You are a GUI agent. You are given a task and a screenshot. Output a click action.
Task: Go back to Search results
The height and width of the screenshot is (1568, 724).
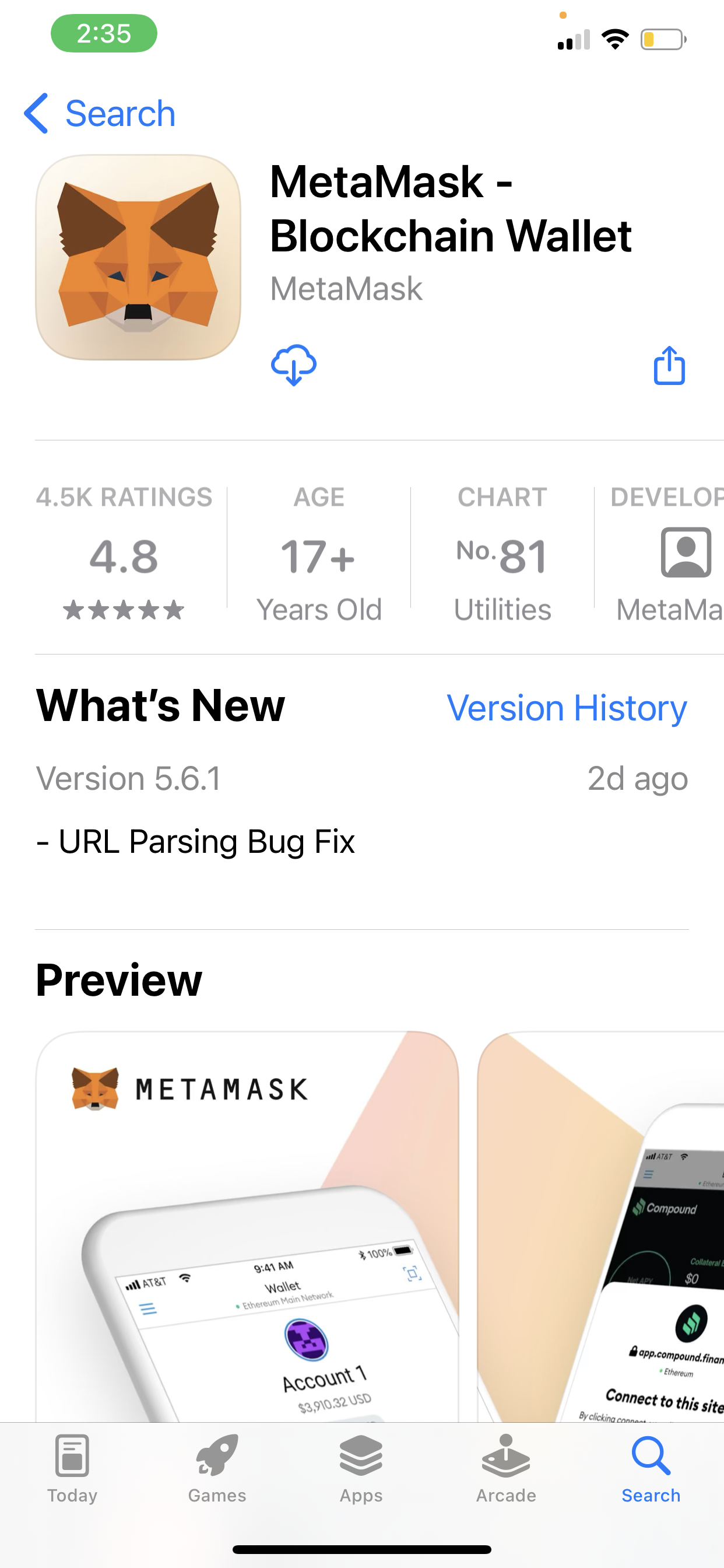click(100, 114)
